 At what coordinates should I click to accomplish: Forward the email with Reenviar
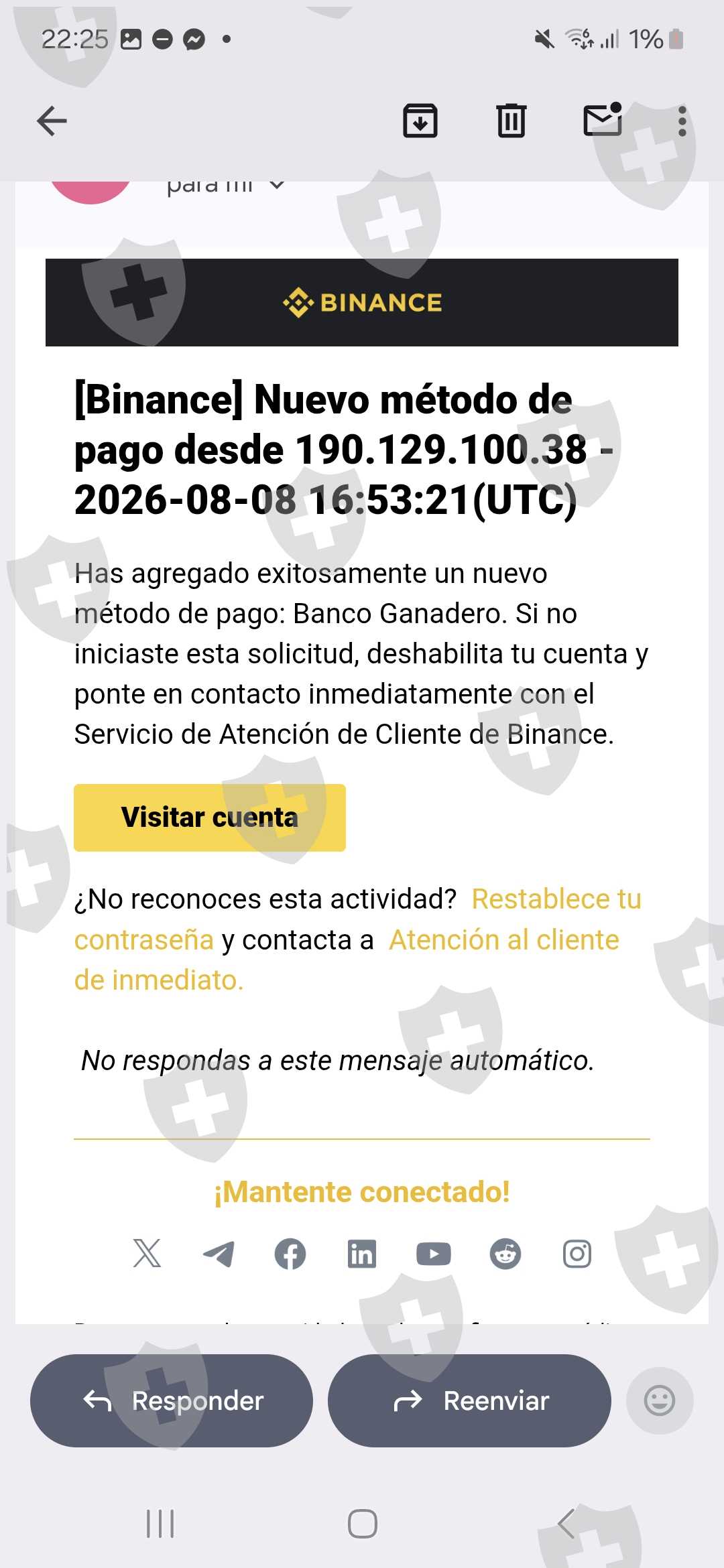(469, 1400)
